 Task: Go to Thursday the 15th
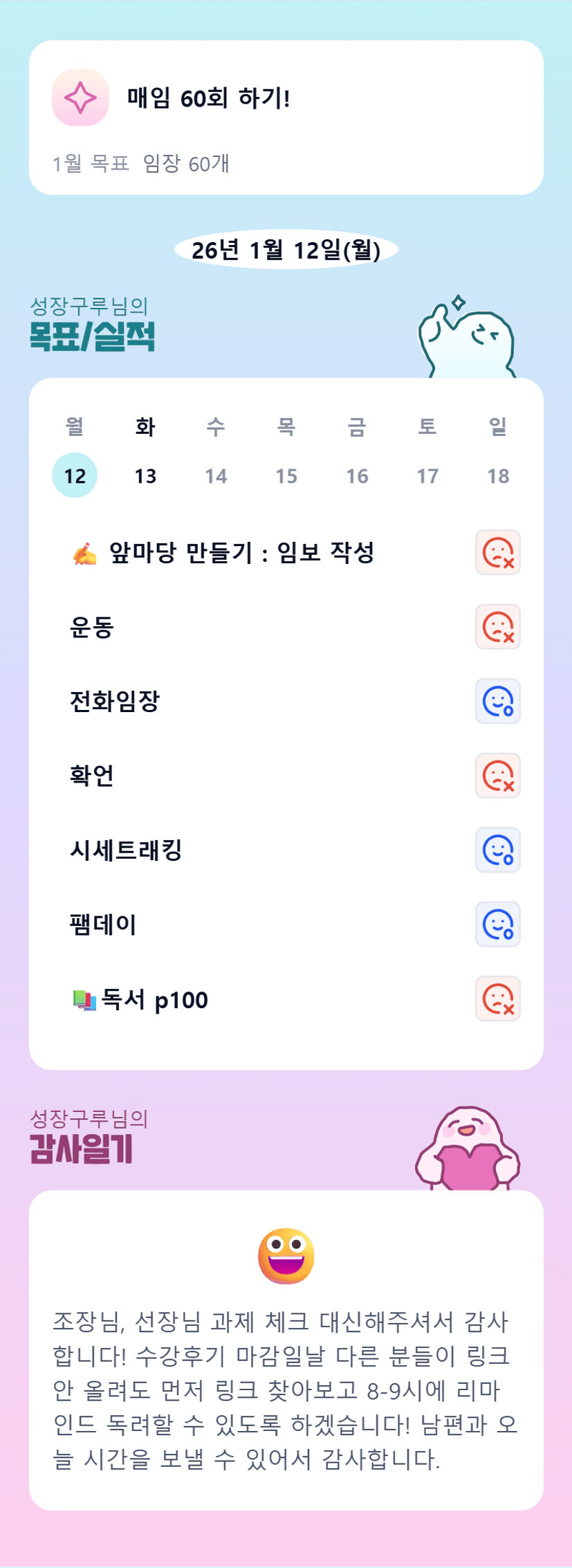point(286,475)
